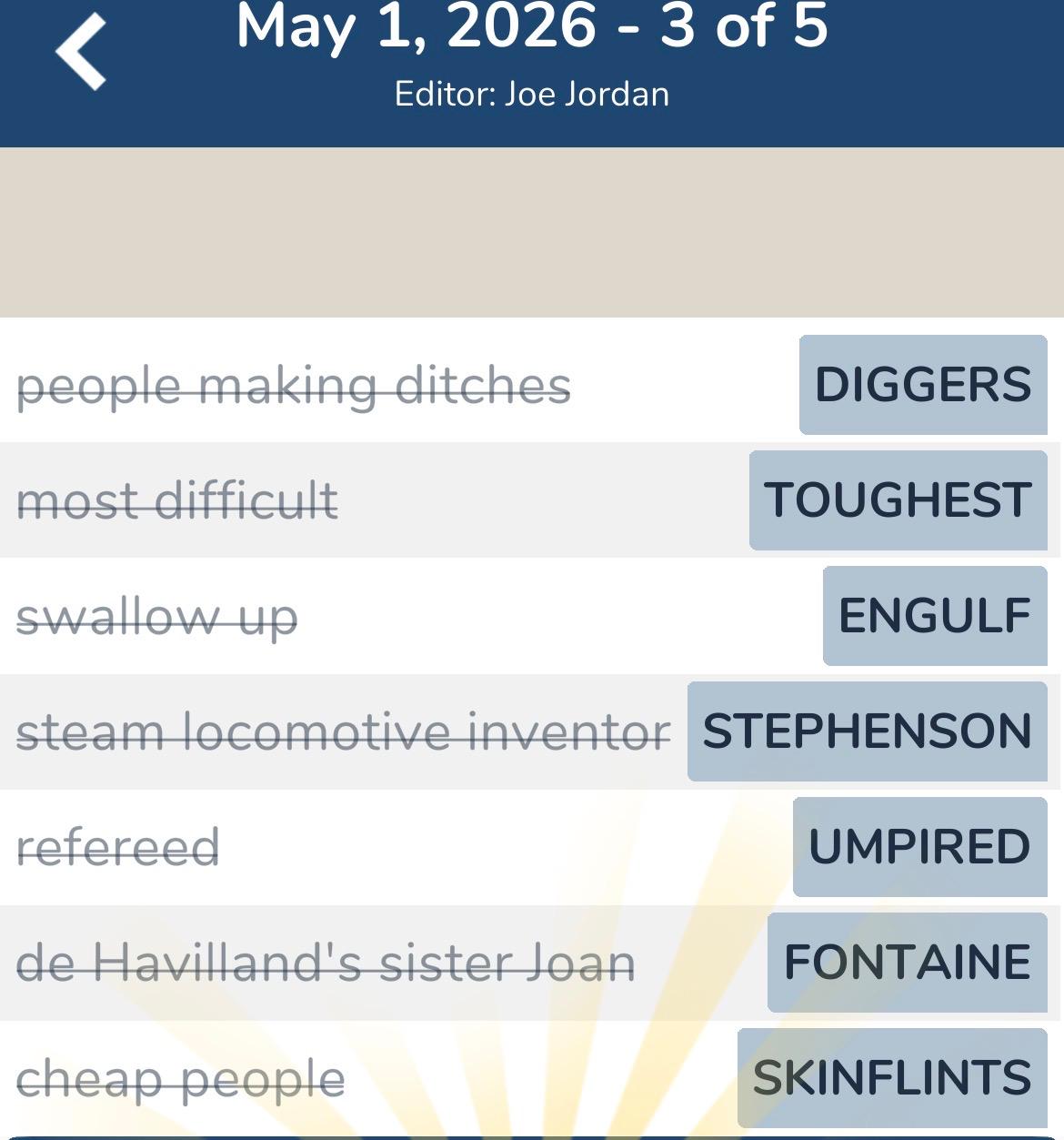Click the 'steam locomotive inventor' clue

[x=344, y=731]
